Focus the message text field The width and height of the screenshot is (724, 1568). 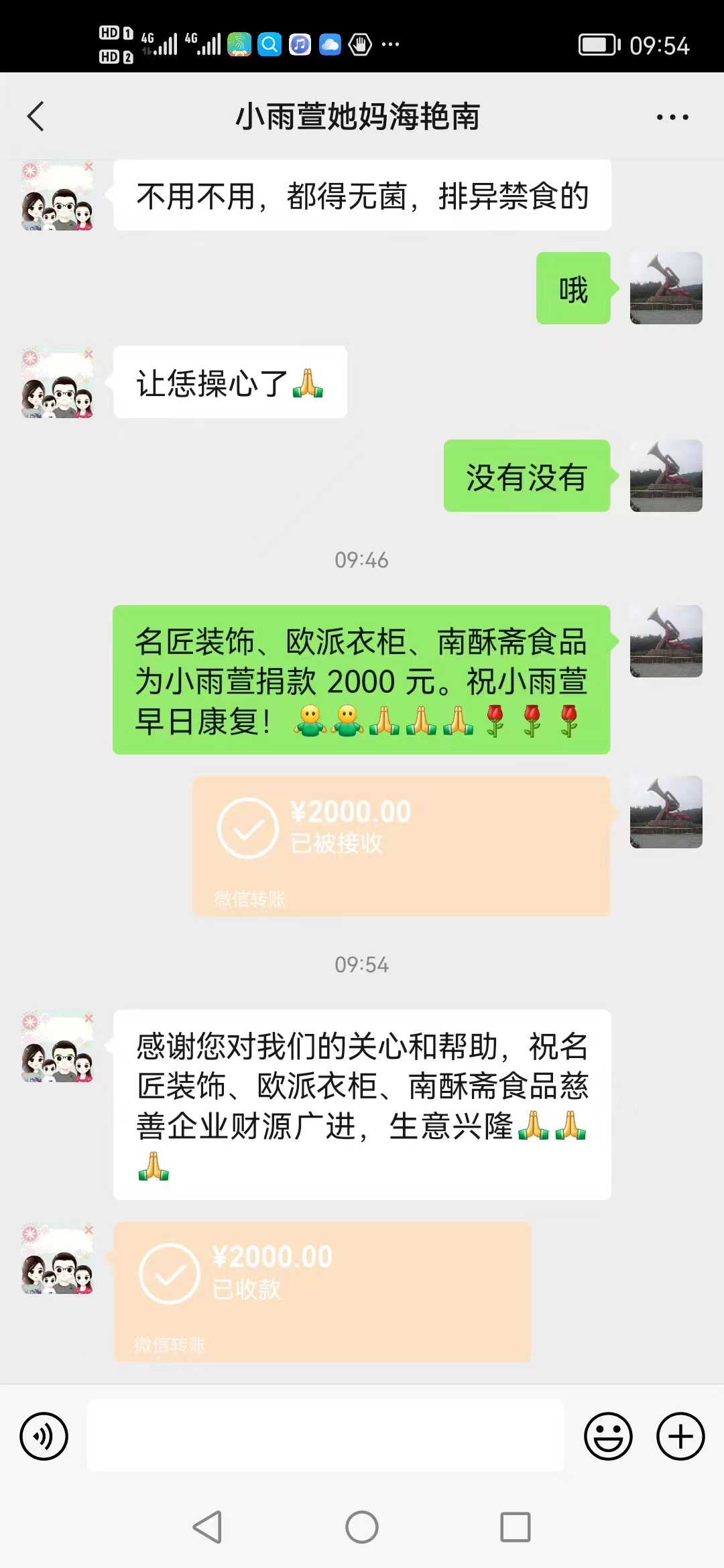(x=325, y=1435)
